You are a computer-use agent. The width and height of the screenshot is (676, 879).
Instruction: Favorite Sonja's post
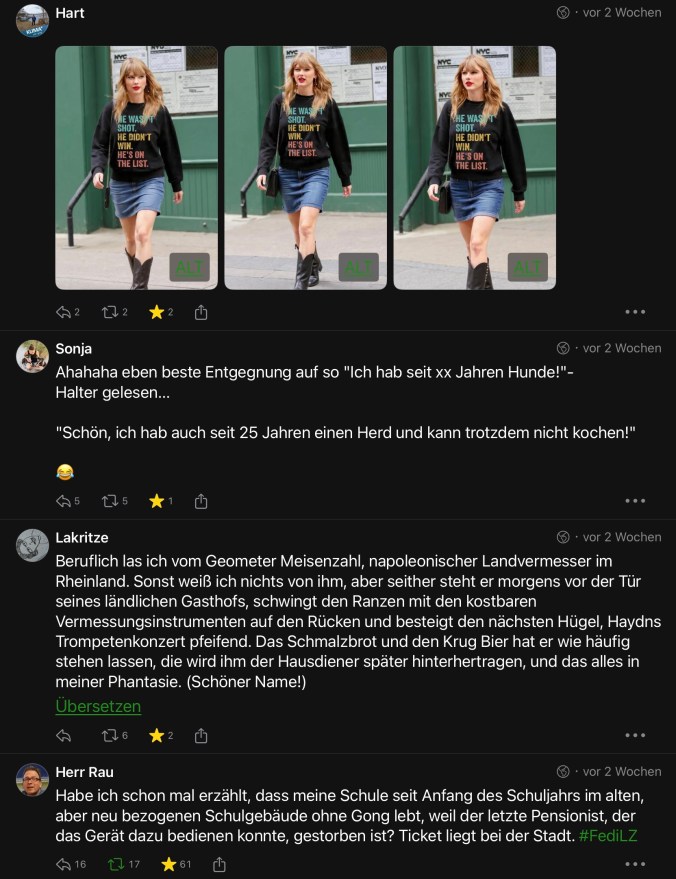tap(156, 501)
